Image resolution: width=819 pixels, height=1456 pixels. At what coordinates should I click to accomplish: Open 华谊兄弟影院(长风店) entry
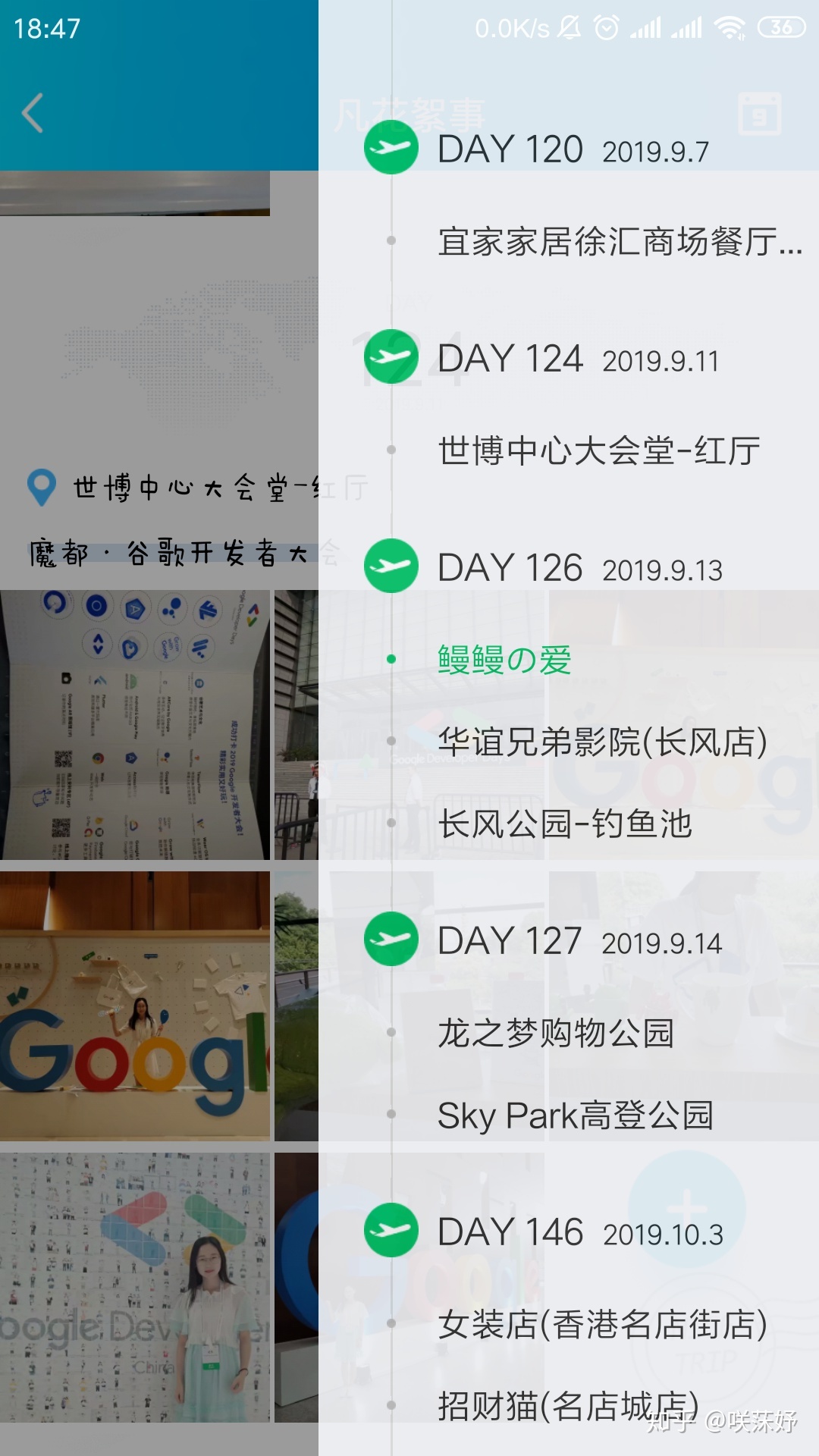click(x=602, y=742)
